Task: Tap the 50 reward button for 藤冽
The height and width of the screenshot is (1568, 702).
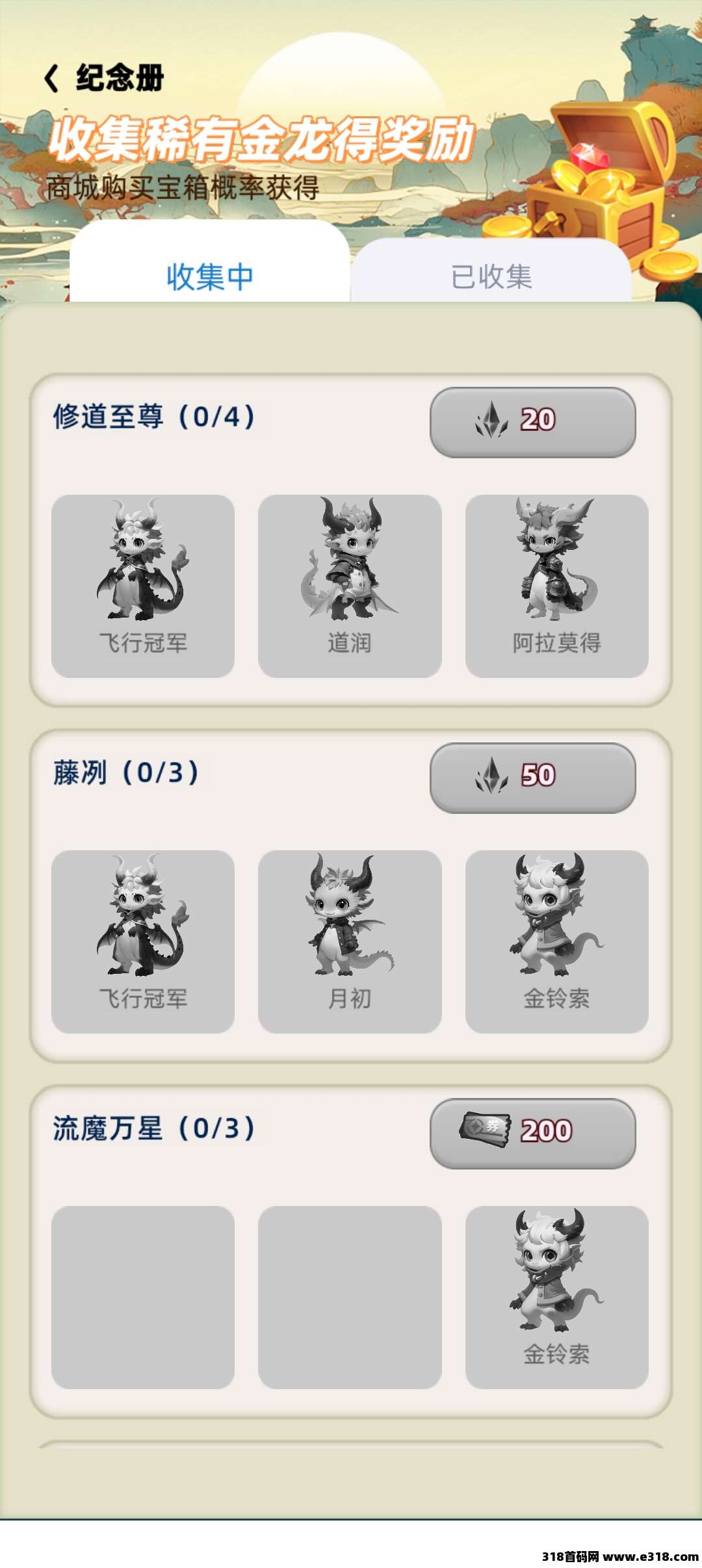Action: 533,778
